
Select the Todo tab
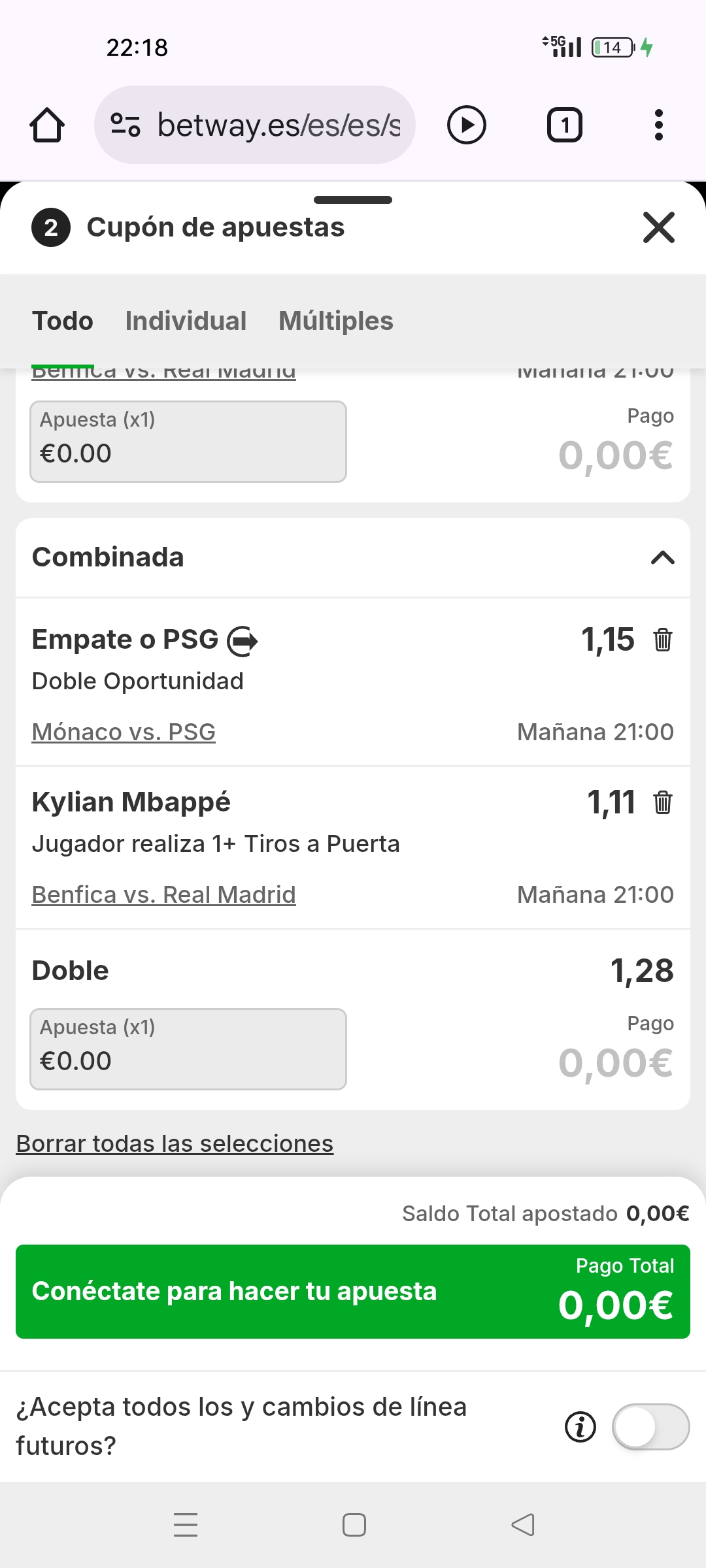[63, 321]
